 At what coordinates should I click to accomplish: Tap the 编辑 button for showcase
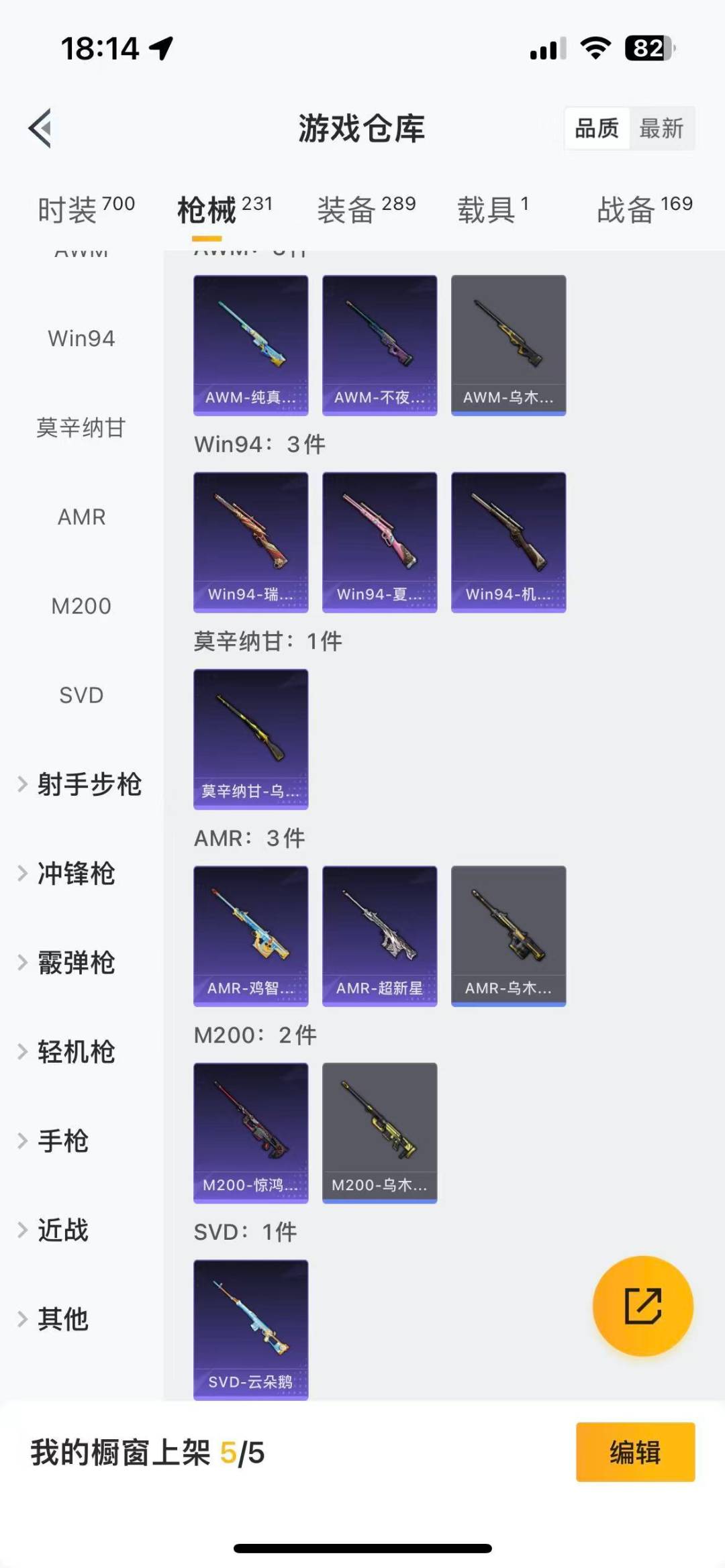coord(635,1452)
